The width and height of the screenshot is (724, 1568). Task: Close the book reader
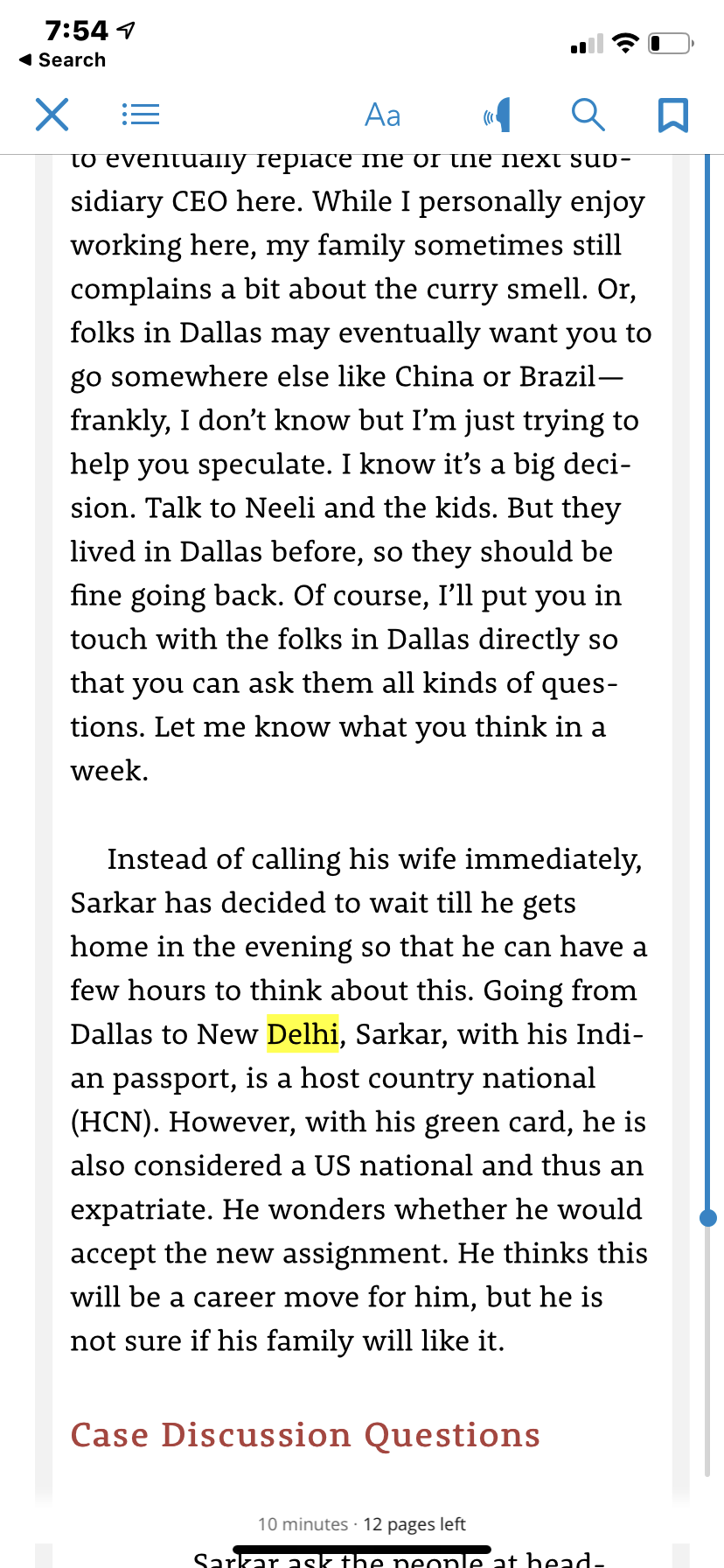tap(52, 115)
